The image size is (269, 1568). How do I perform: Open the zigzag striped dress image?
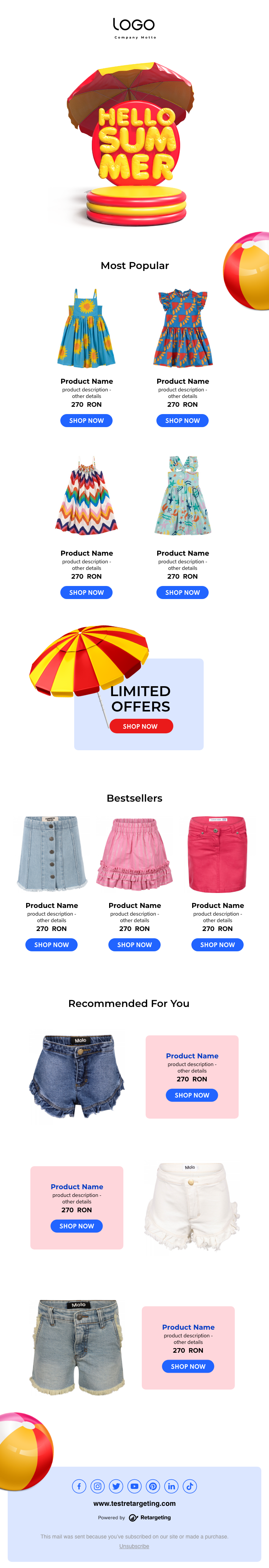pos(86,496)
